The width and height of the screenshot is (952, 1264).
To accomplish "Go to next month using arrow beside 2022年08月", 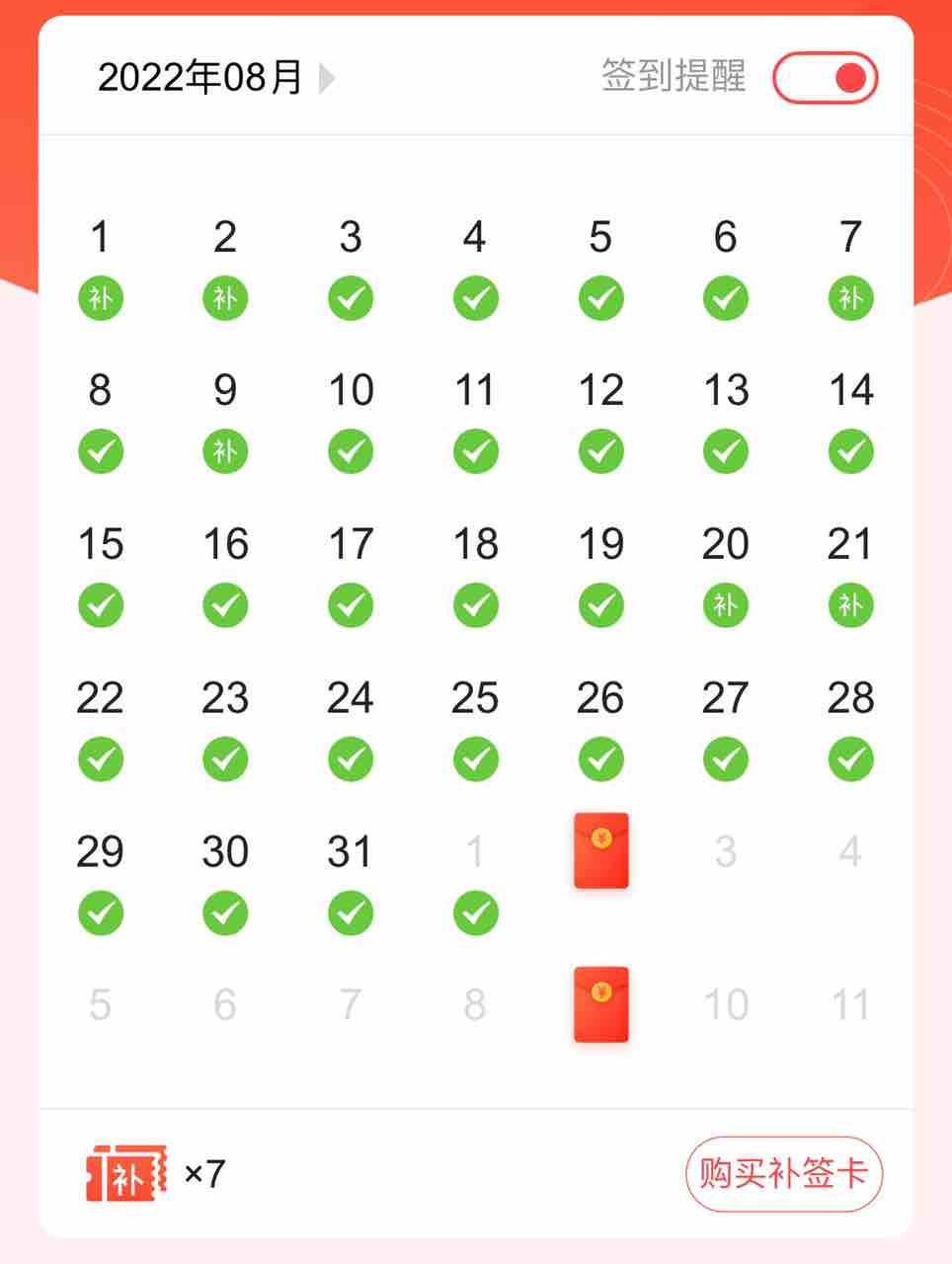I will tap(327, 78).
